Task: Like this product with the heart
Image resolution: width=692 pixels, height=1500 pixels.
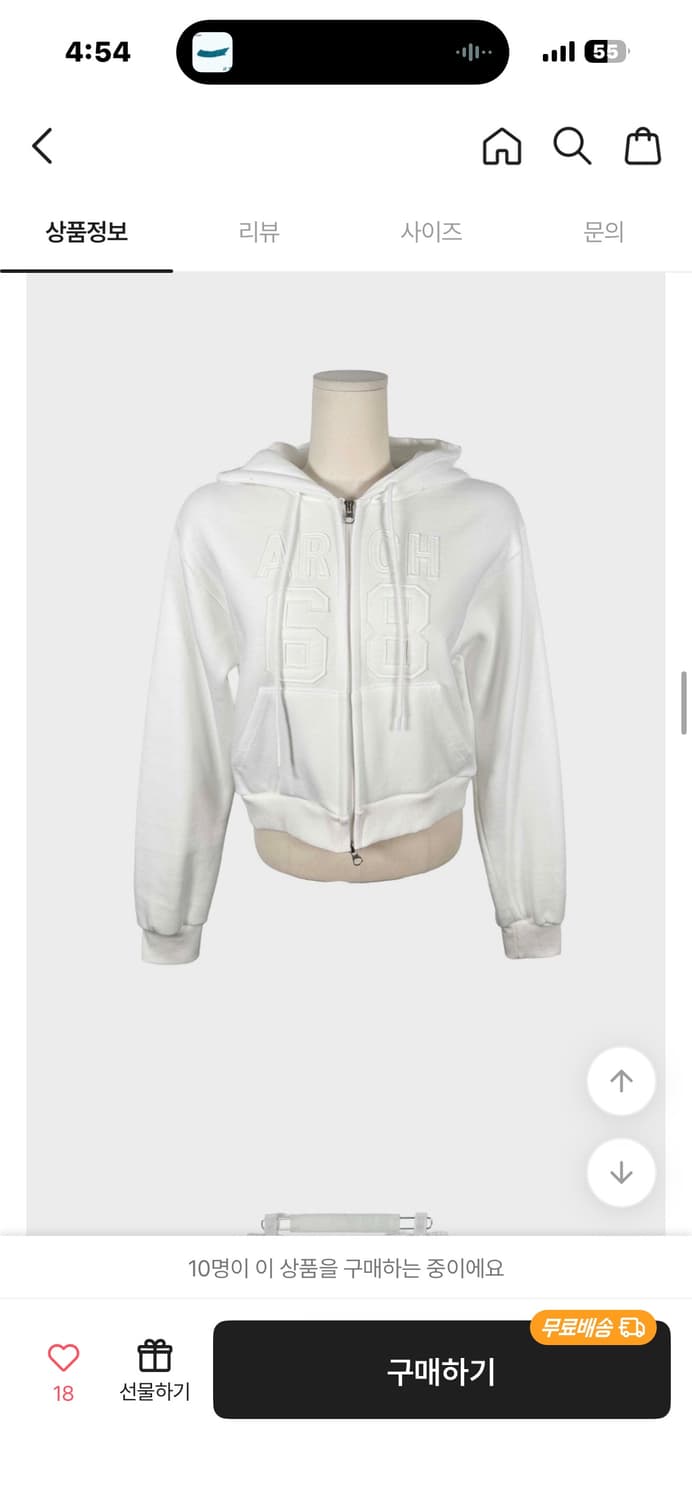Action: [x=63, y=1358]
